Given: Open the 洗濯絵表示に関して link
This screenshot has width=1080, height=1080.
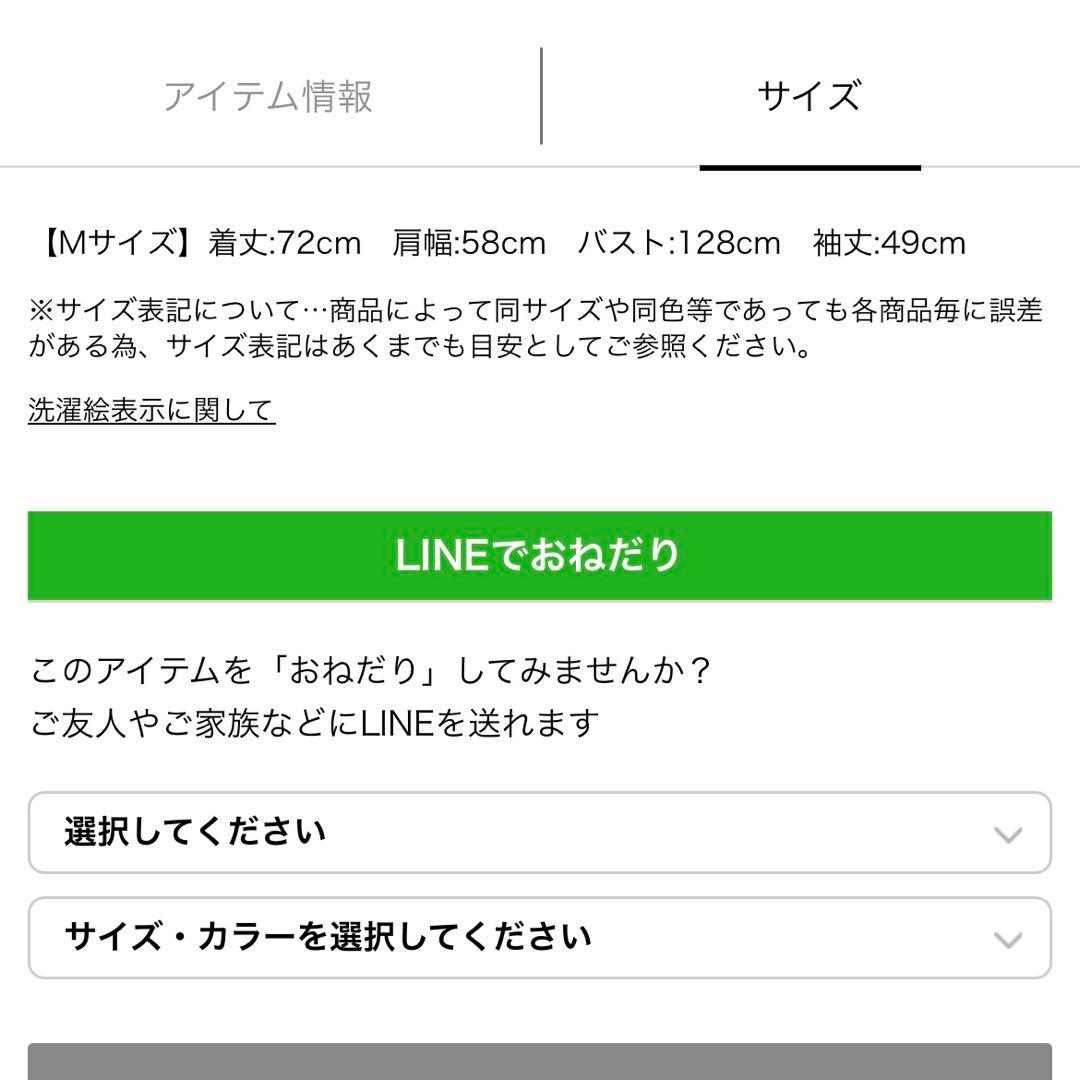Looking at the screenshot, I should 151,410.
